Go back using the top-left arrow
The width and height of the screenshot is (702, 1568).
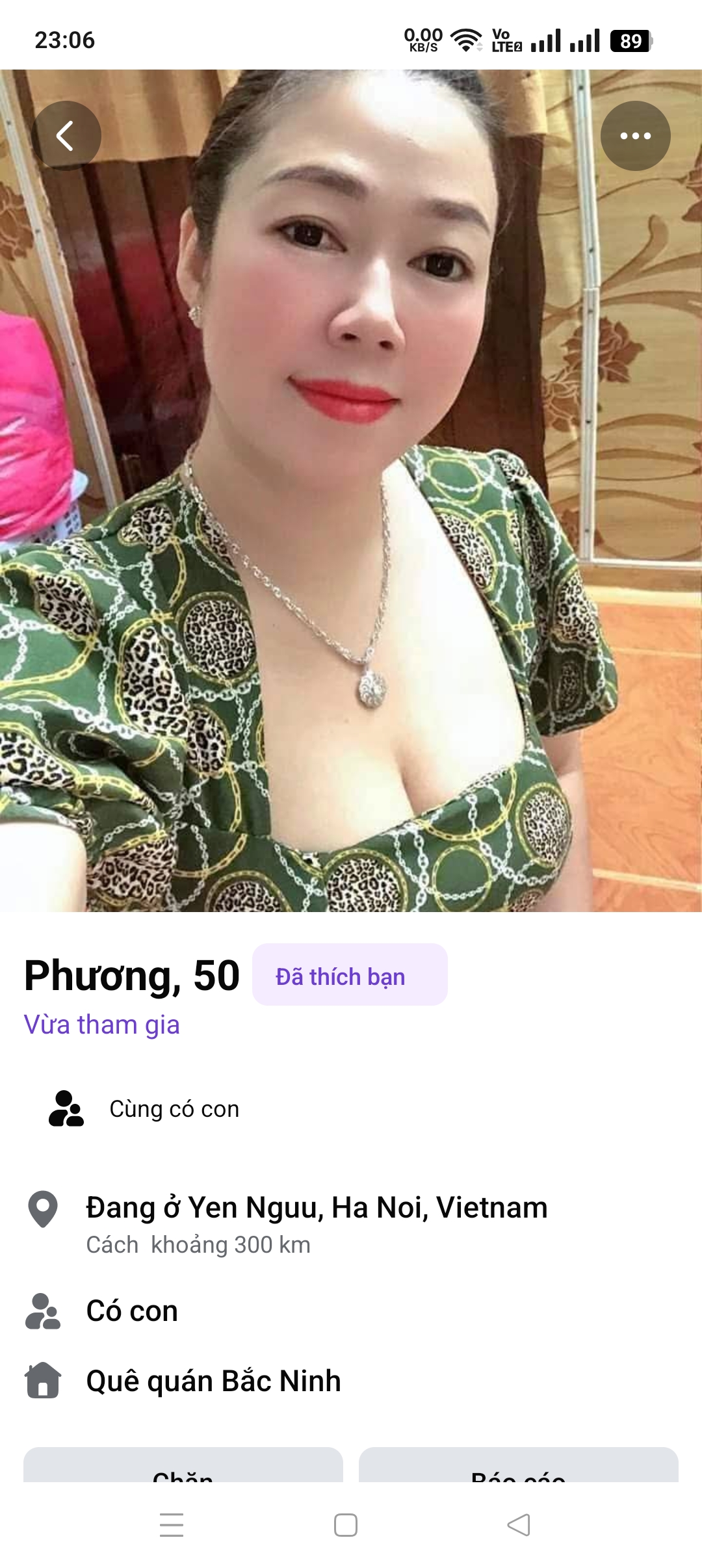[x=66, y=136]
